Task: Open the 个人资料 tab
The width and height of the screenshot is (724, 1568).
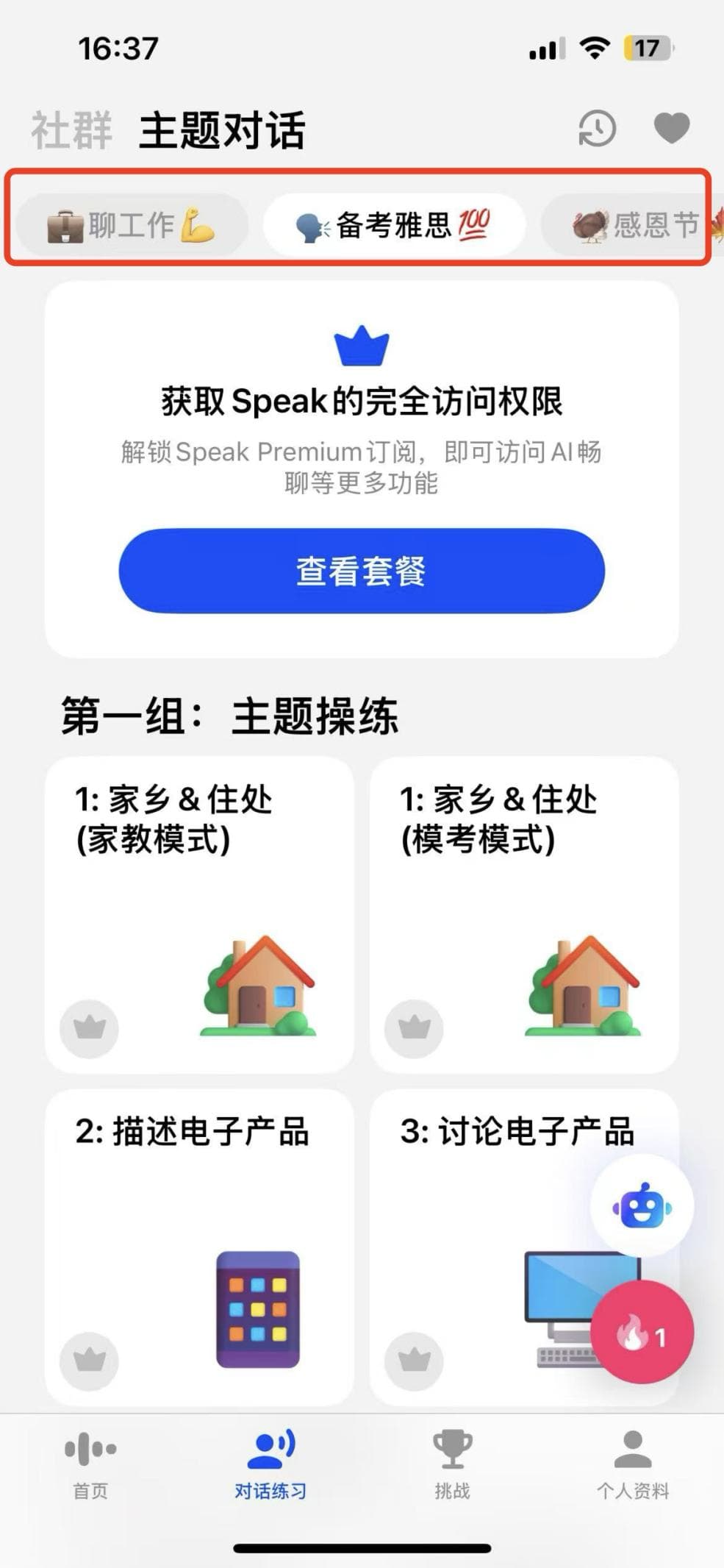Action: pyautogui.click(x=632, y=1464)
